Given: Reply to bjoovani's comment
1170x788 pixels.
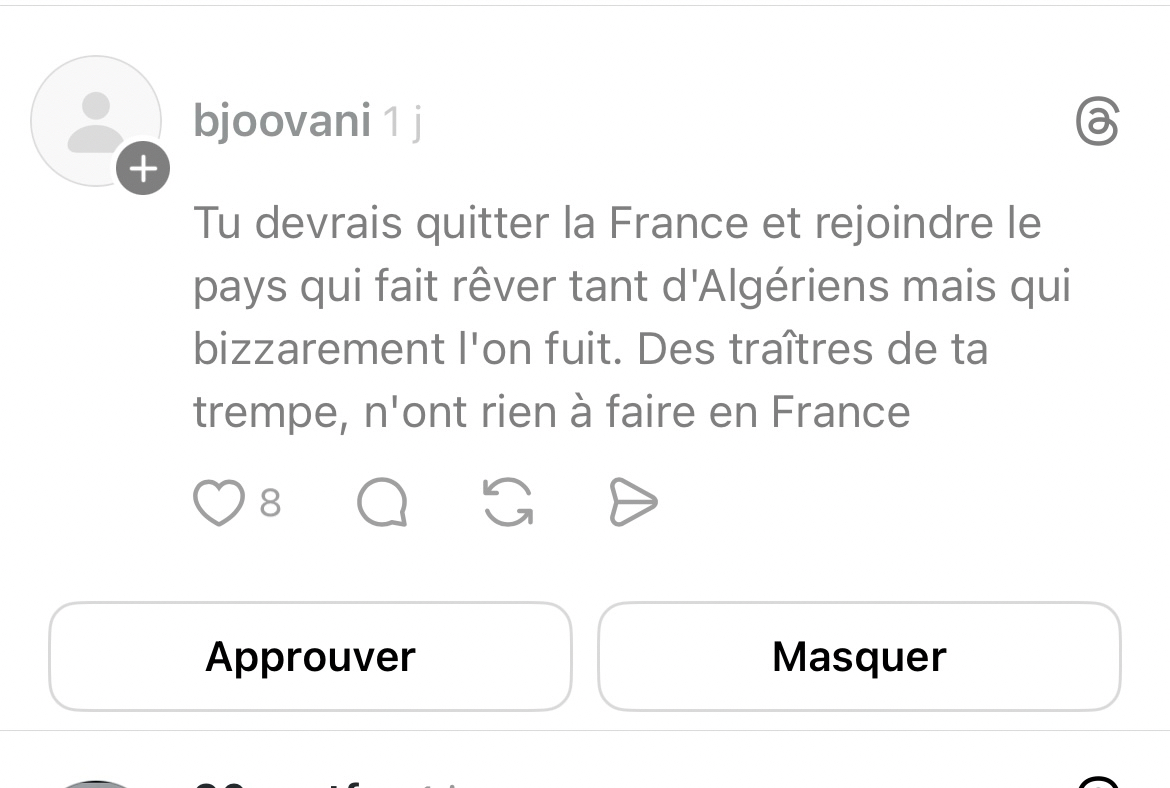Looking at the screenshot, I should click(x=381, y=502).
